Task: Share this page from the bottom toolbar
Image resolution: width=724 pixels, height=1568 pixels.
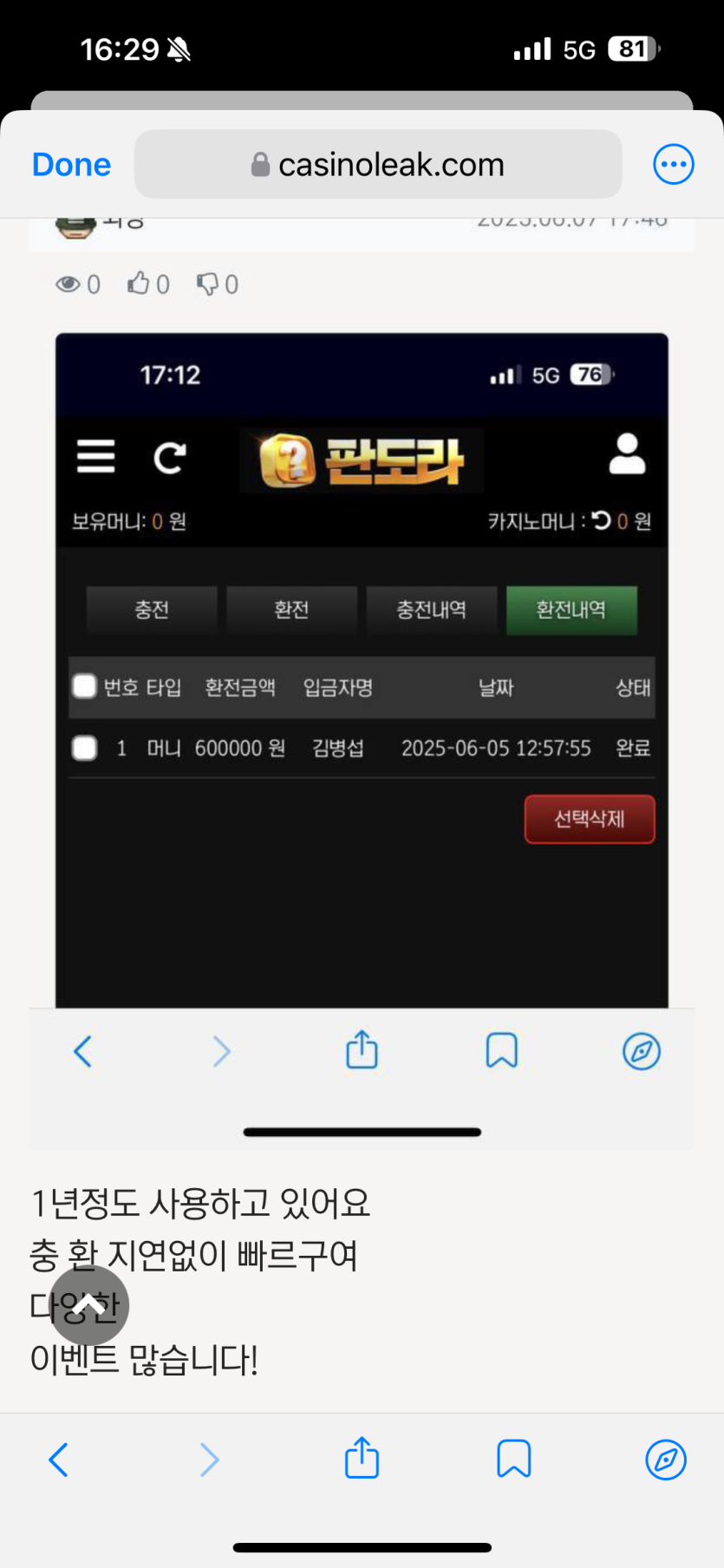Action: click(x=362, y=1458)
